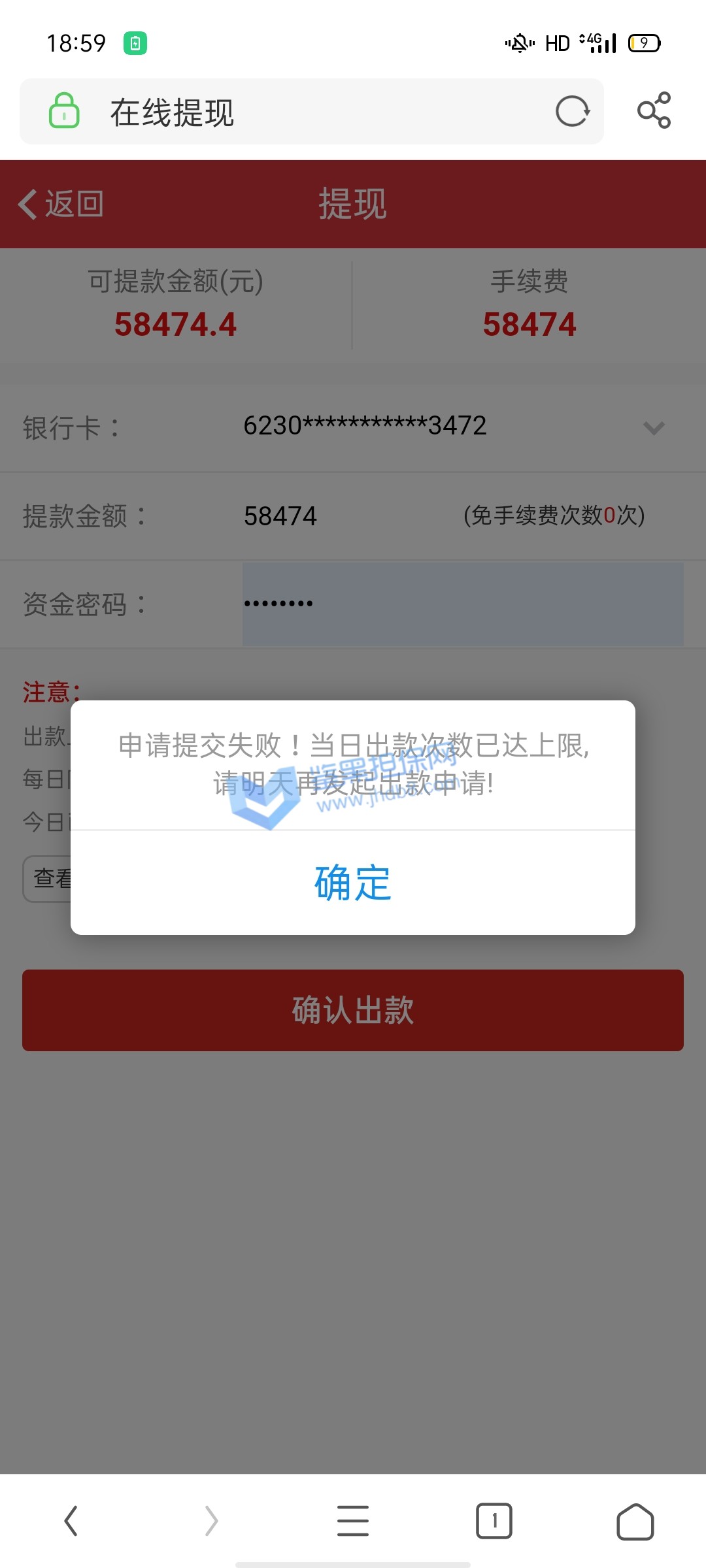
Task: Go to the browser home page
Action: (x=635, y=1521)
